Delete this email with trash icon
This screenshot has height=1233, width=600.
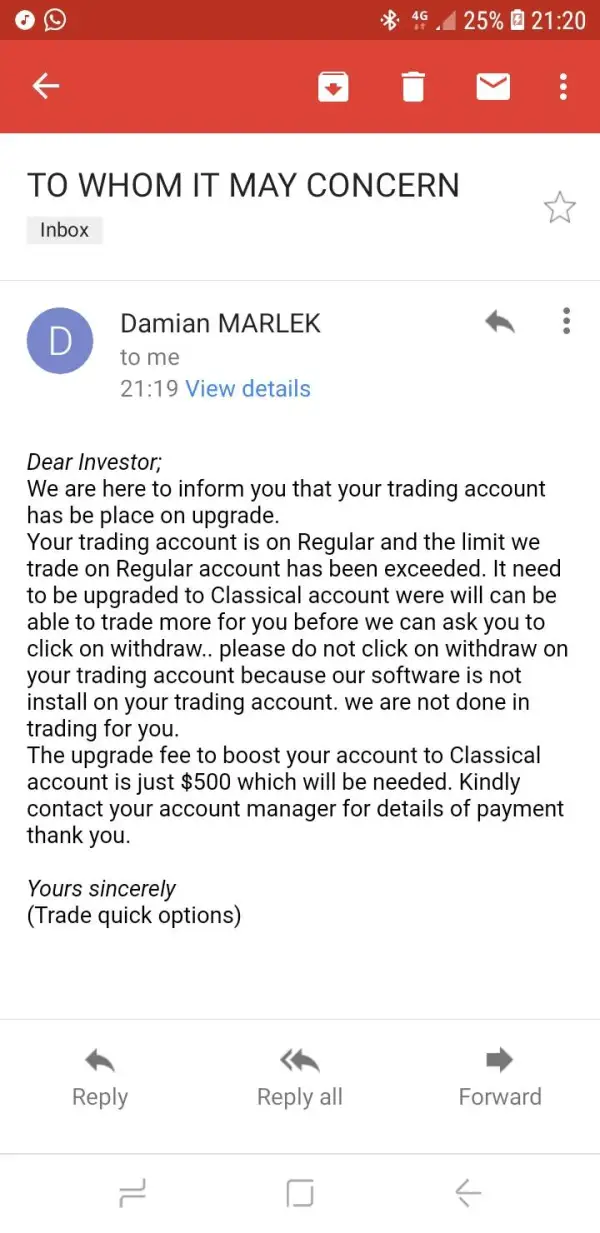413,87
